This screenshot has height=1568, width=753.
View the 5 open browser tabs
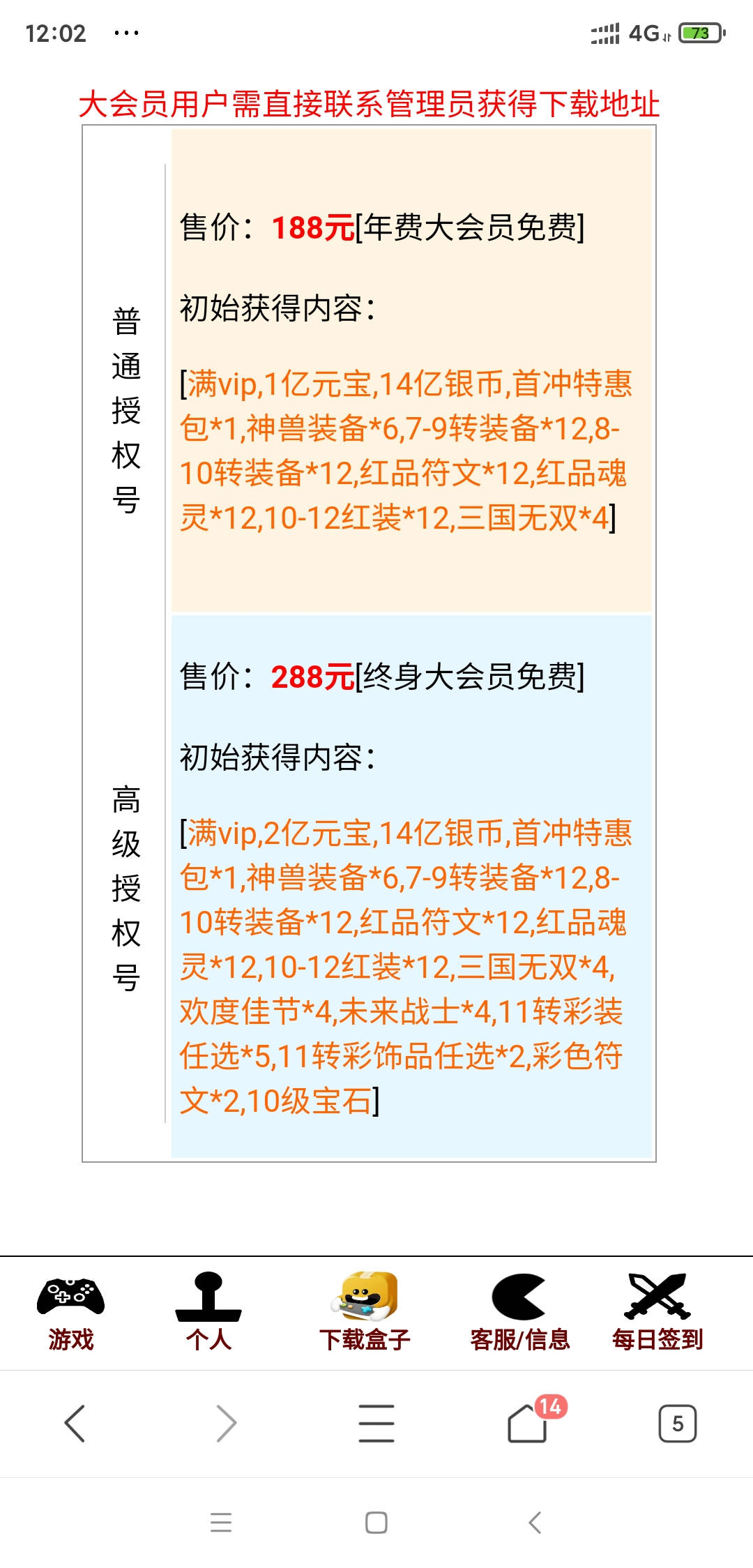678,1423
